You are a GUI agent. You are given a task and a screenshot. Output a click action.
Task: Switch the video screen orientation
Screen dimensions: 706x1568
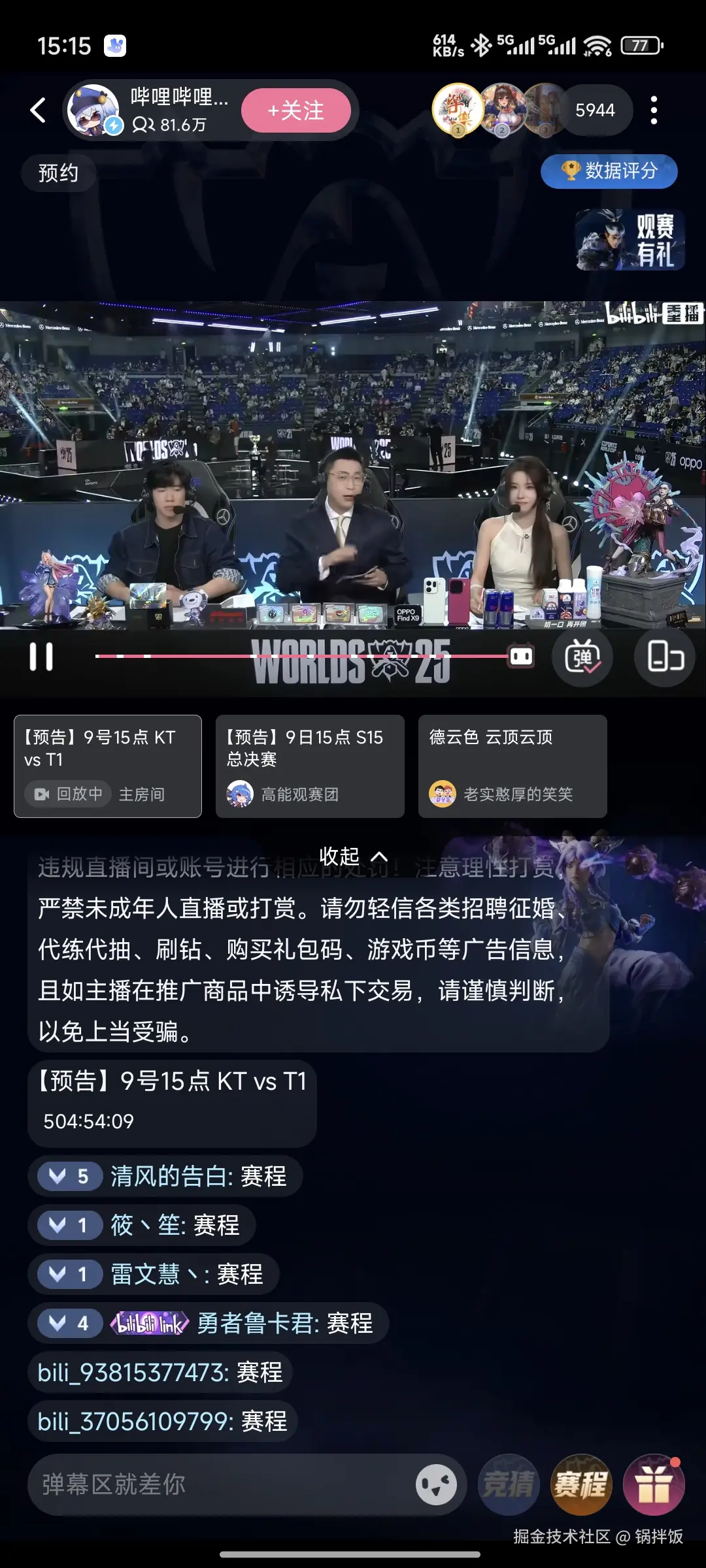[x=665, y=657]
